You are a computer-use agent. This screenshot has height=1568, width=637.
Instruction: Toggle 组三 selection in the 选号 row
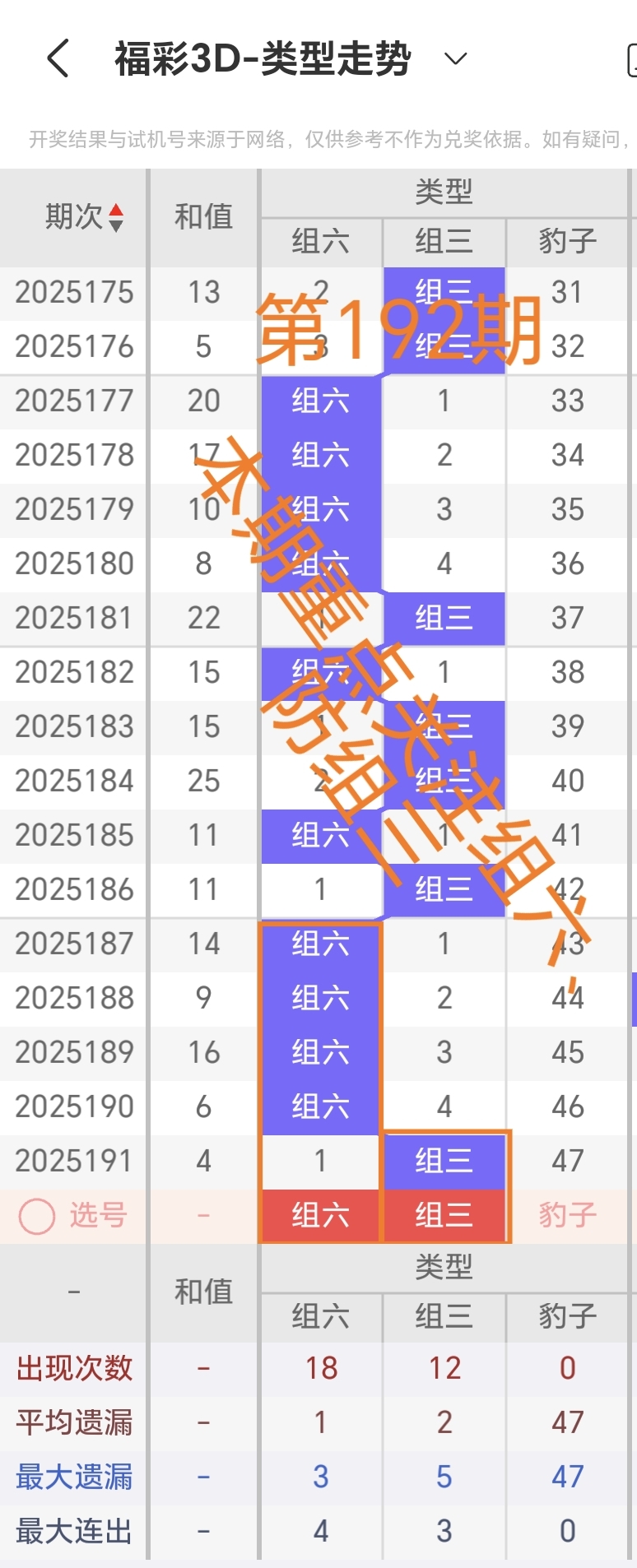point(444,1214)
